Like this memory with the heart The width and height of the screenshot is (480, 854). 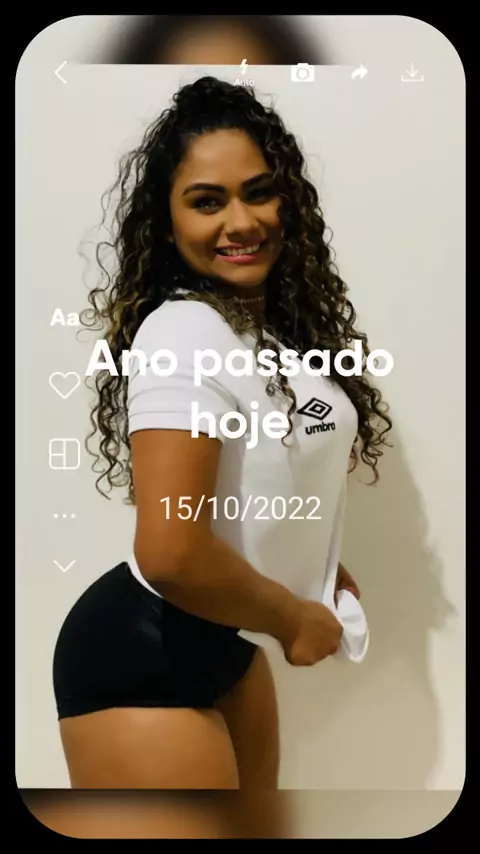pos(65,385)
